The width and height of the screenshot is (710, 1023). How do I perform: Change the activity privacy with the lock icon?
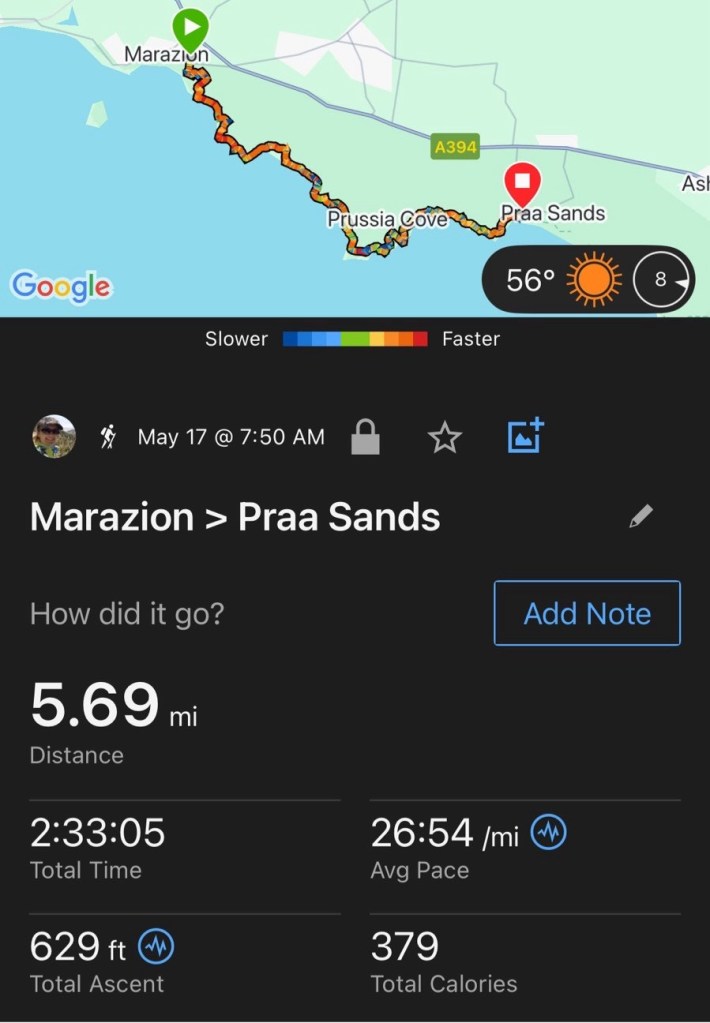coord(365,437)
